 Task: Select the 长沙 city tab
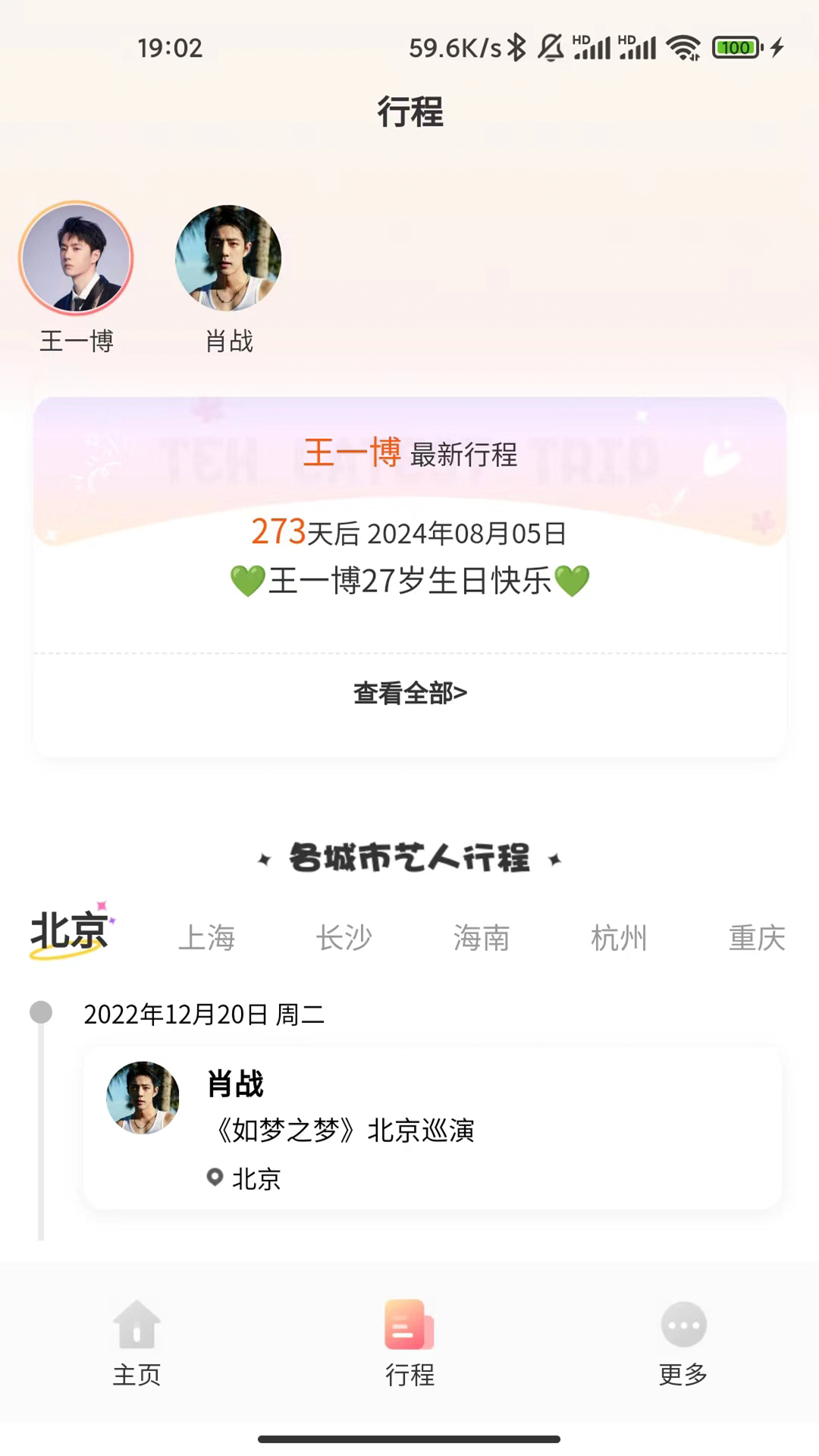pos(344,938)
